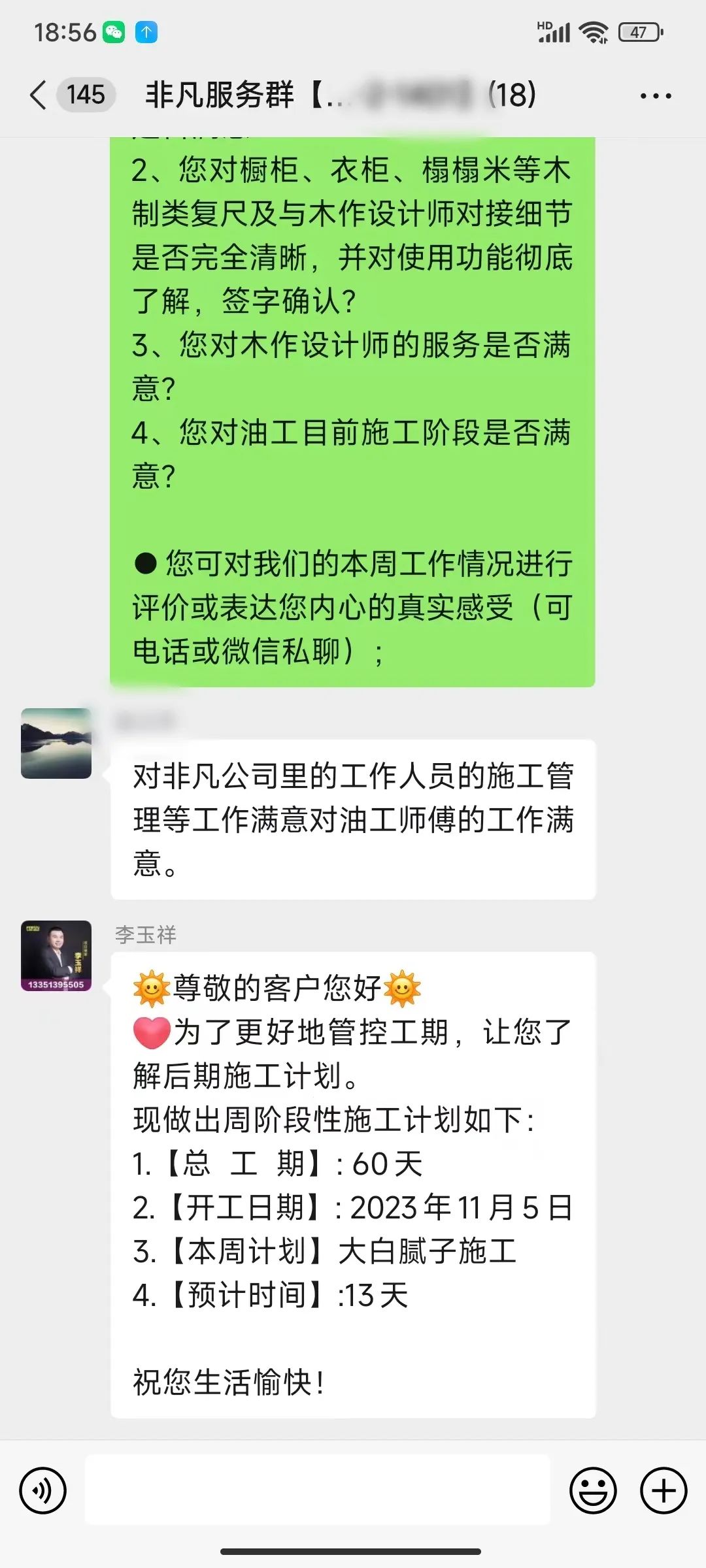Tap the clock showing 18:56
This screenshot has height=1568, width=706.
[65, 31]
